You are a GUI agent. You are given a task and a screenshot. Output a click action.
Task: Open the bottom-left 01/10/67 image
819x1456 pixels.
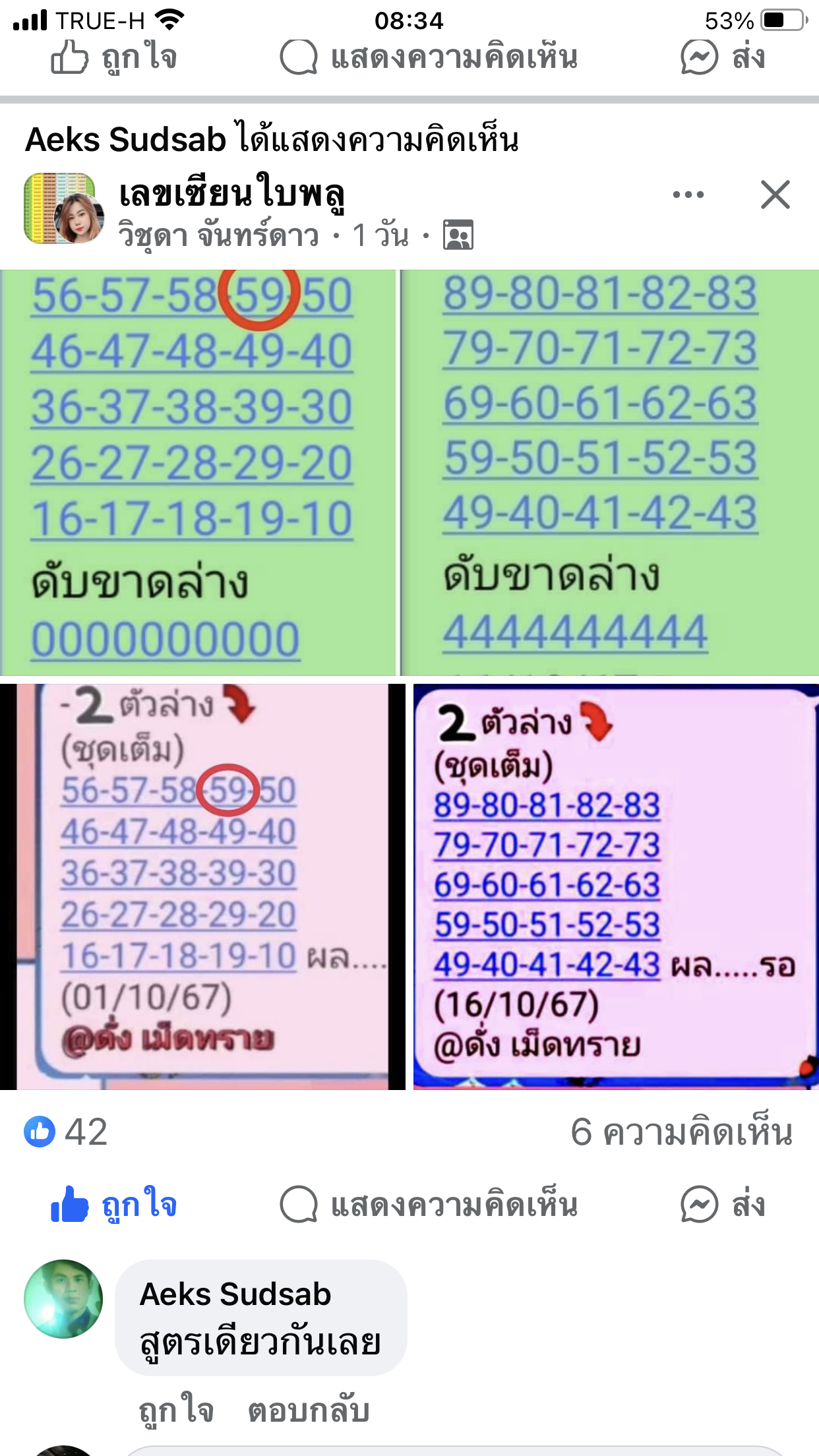click(x=202, y=886)
